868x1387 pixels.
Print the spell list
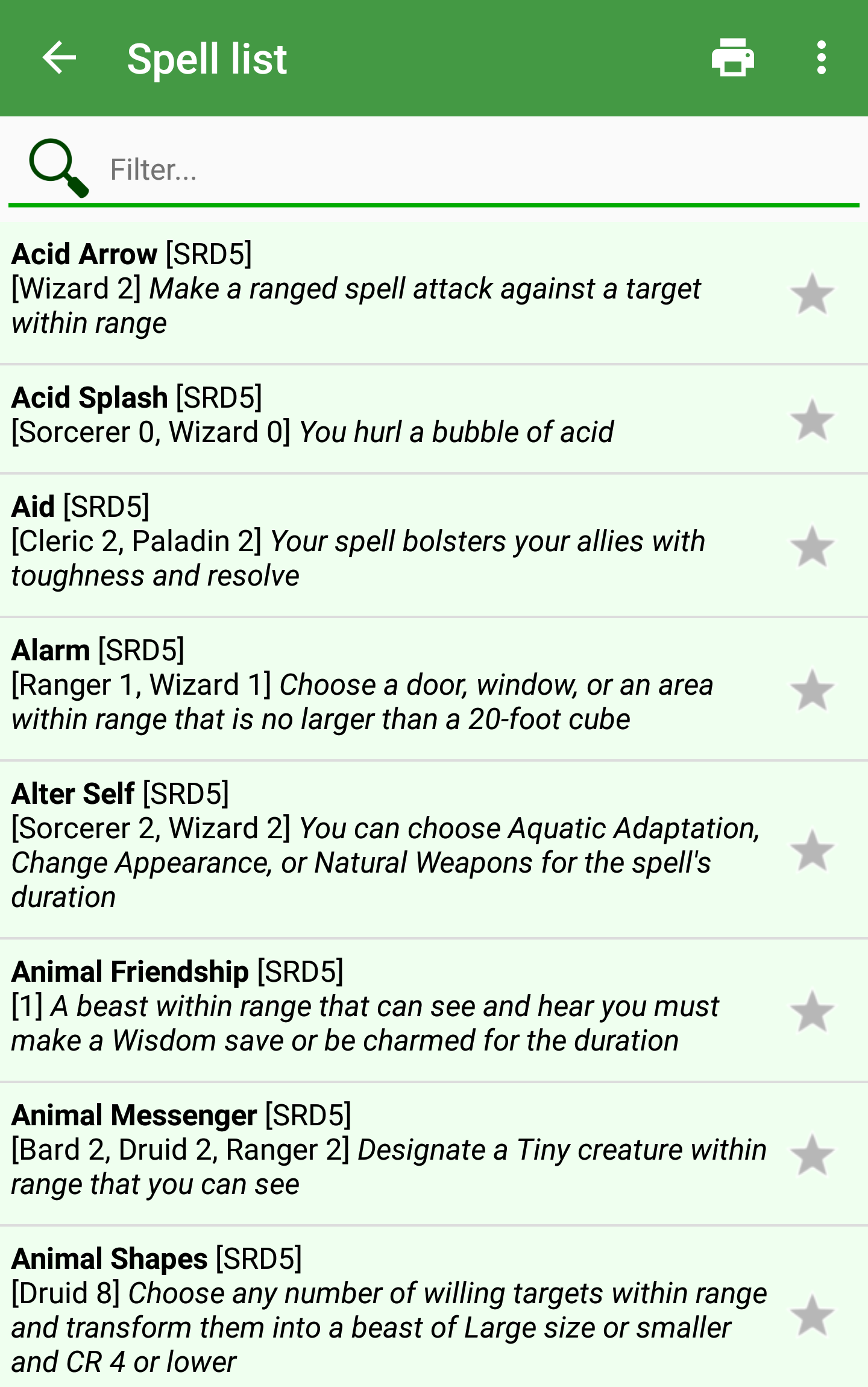point(732,58)
